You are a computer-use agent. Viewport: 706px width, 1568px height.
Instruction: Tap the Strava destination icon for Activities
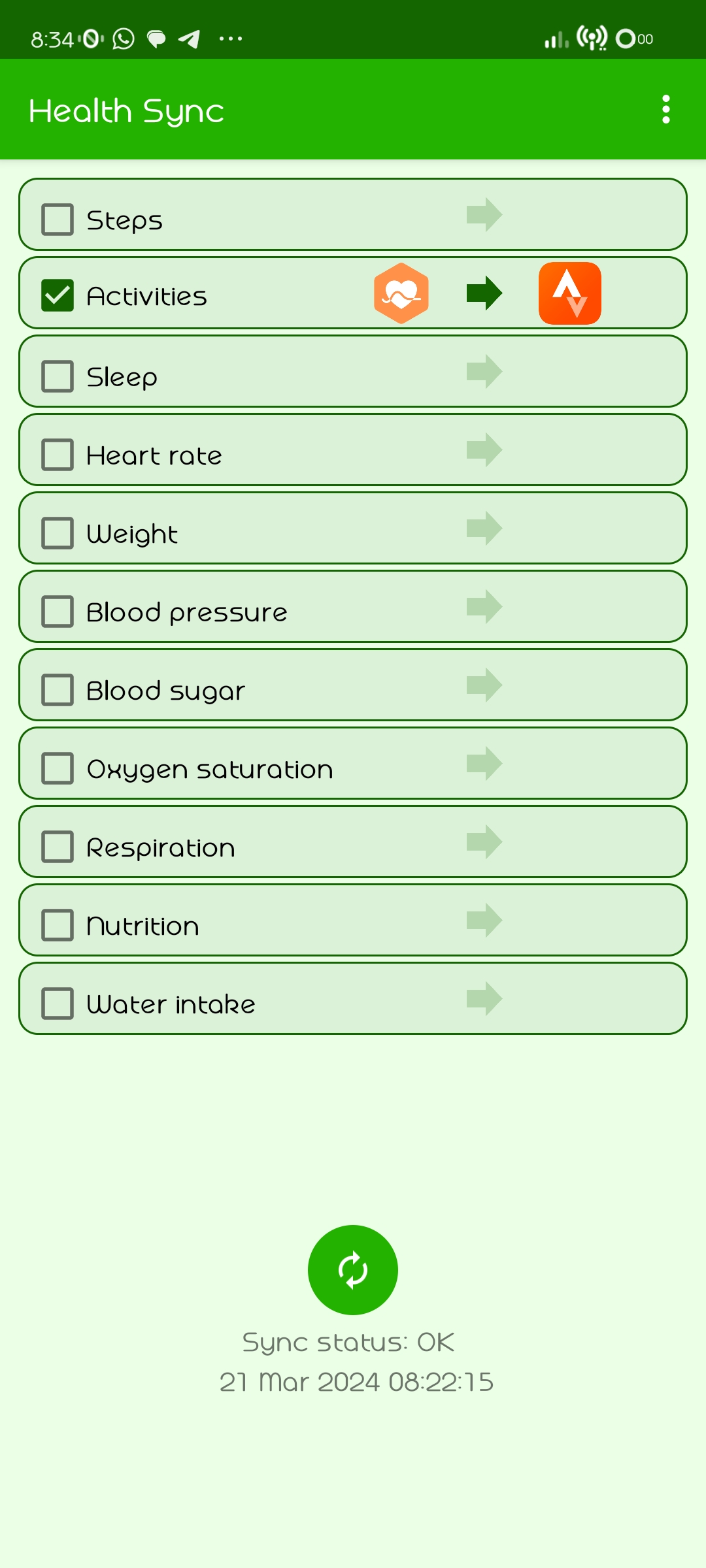click(570, 293)
